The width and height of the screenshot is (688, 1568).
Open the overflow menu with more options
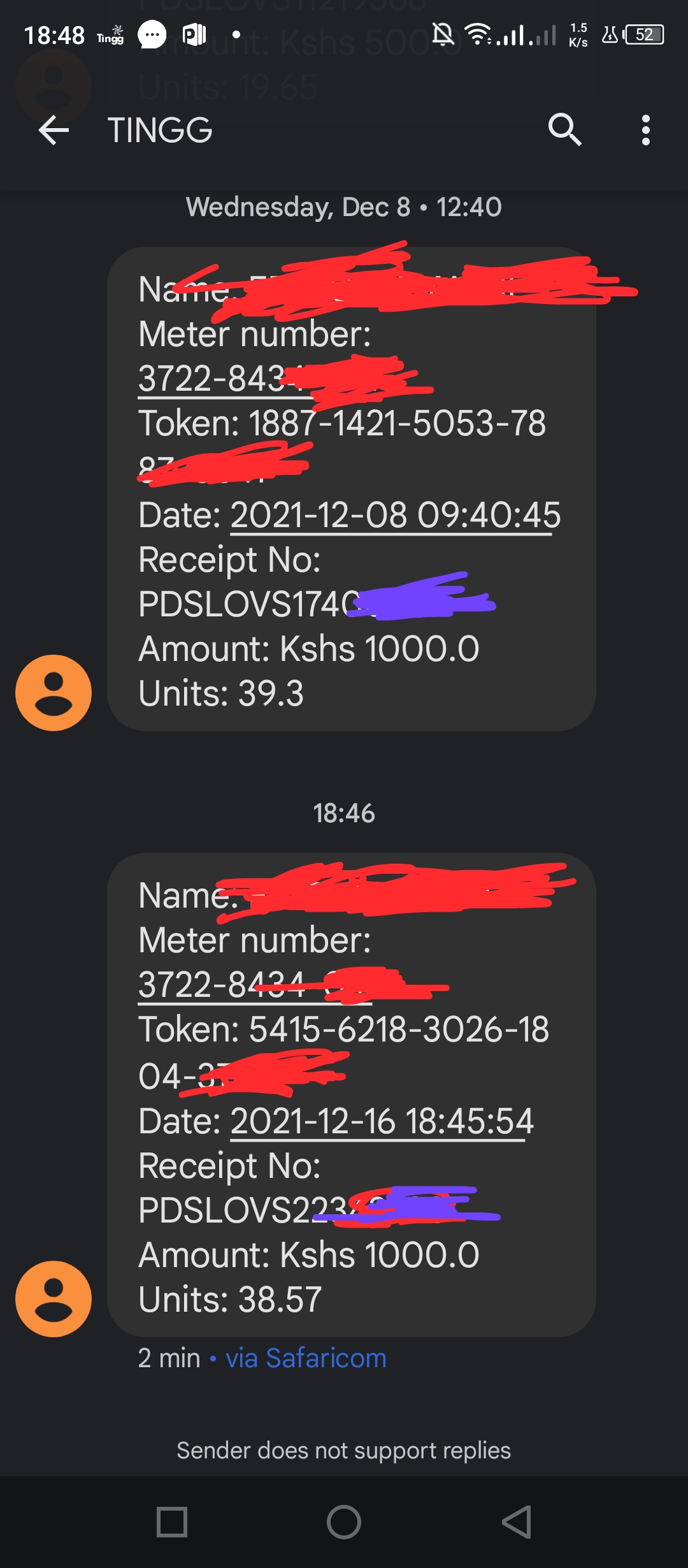point(645,130)
